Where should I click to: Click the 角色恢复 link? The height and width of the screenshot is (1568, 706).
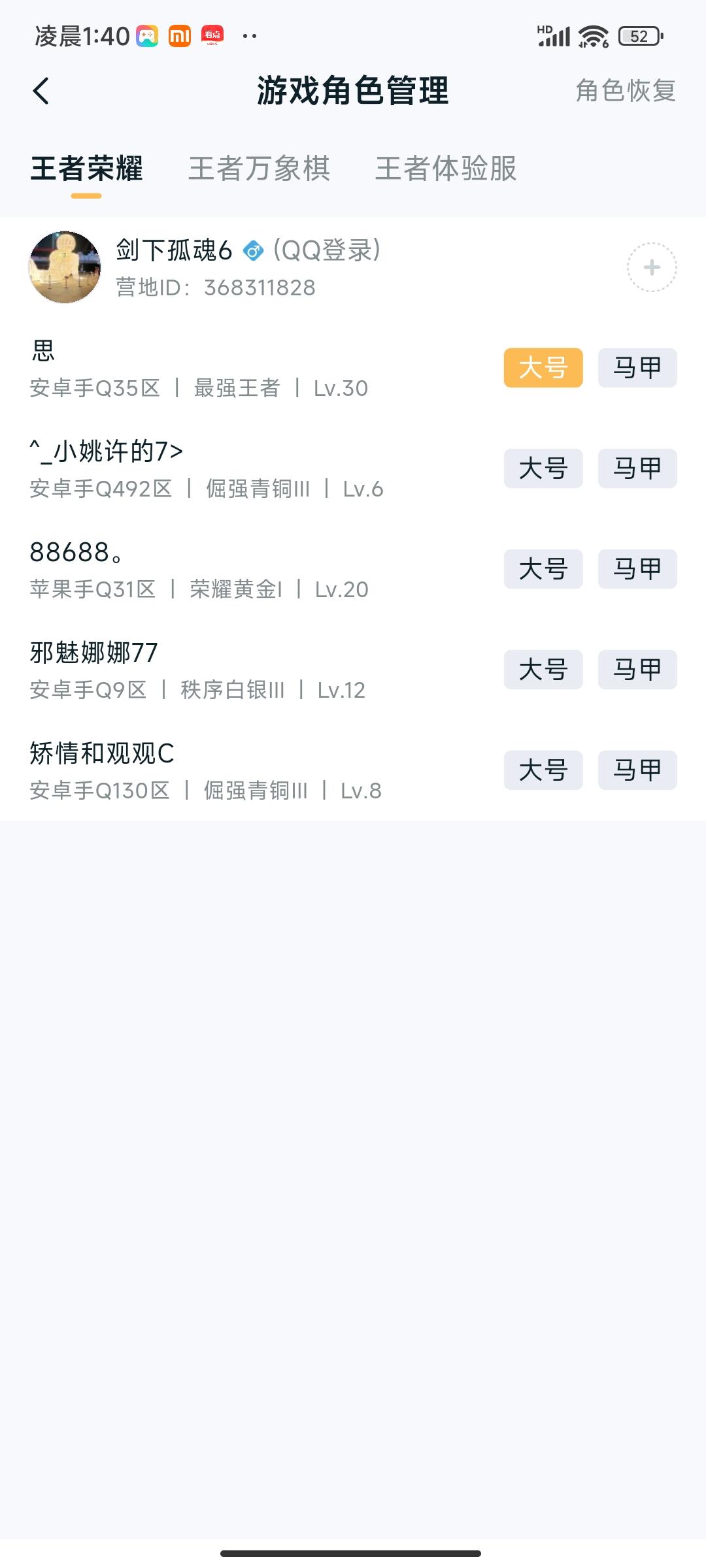point(625,91)
